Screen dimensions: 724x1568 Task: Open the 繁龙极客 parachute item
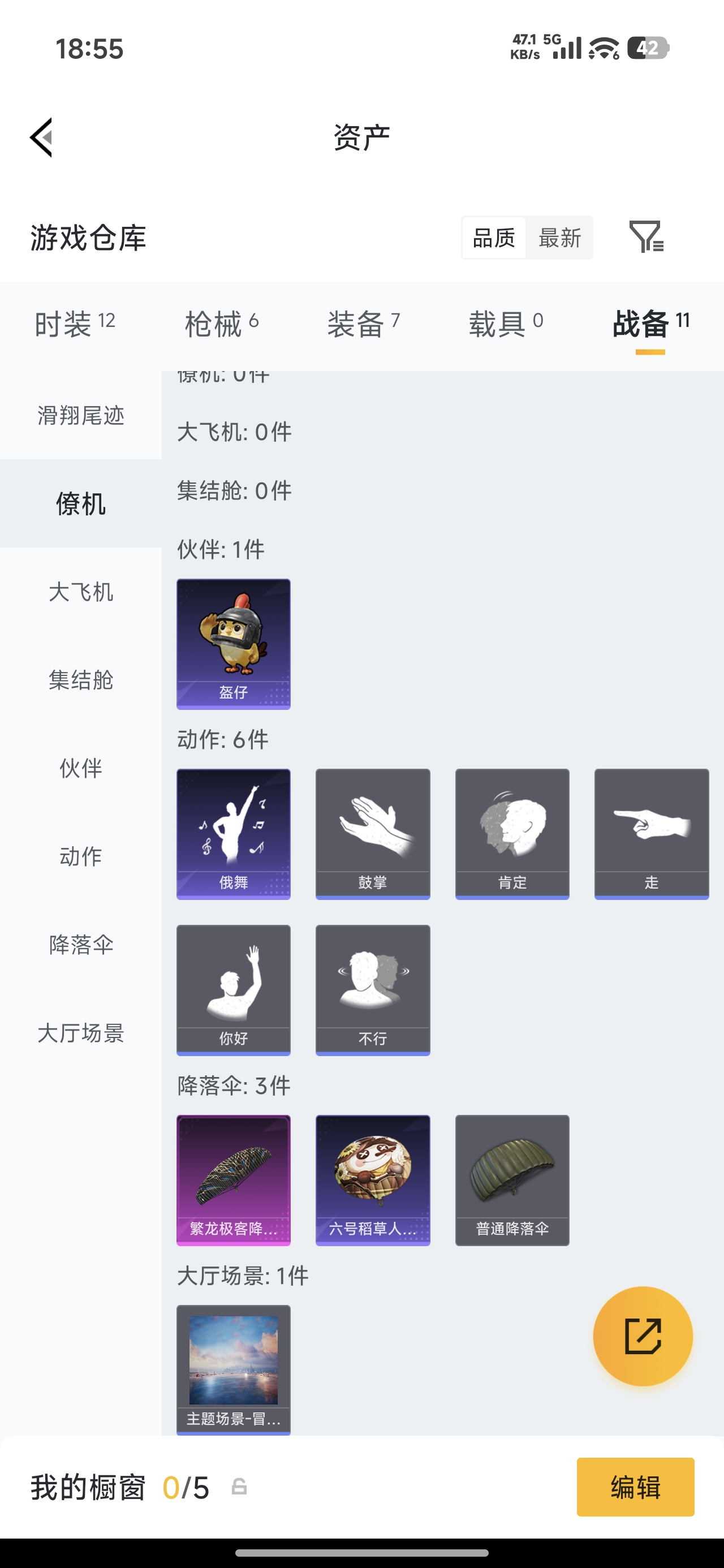[233, 1181]
